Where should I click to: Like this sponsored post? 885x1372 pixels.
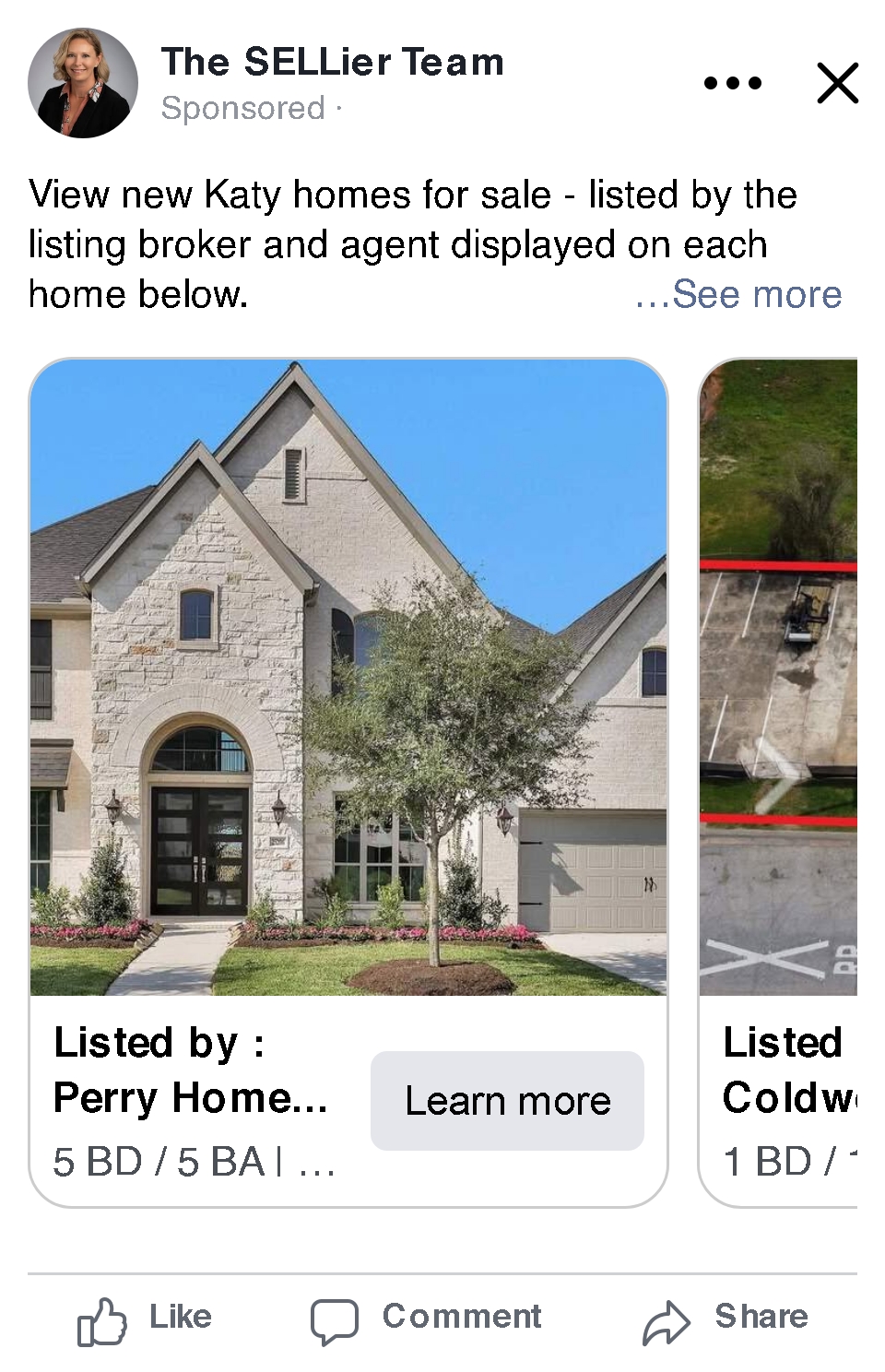tap(145, 1319)
